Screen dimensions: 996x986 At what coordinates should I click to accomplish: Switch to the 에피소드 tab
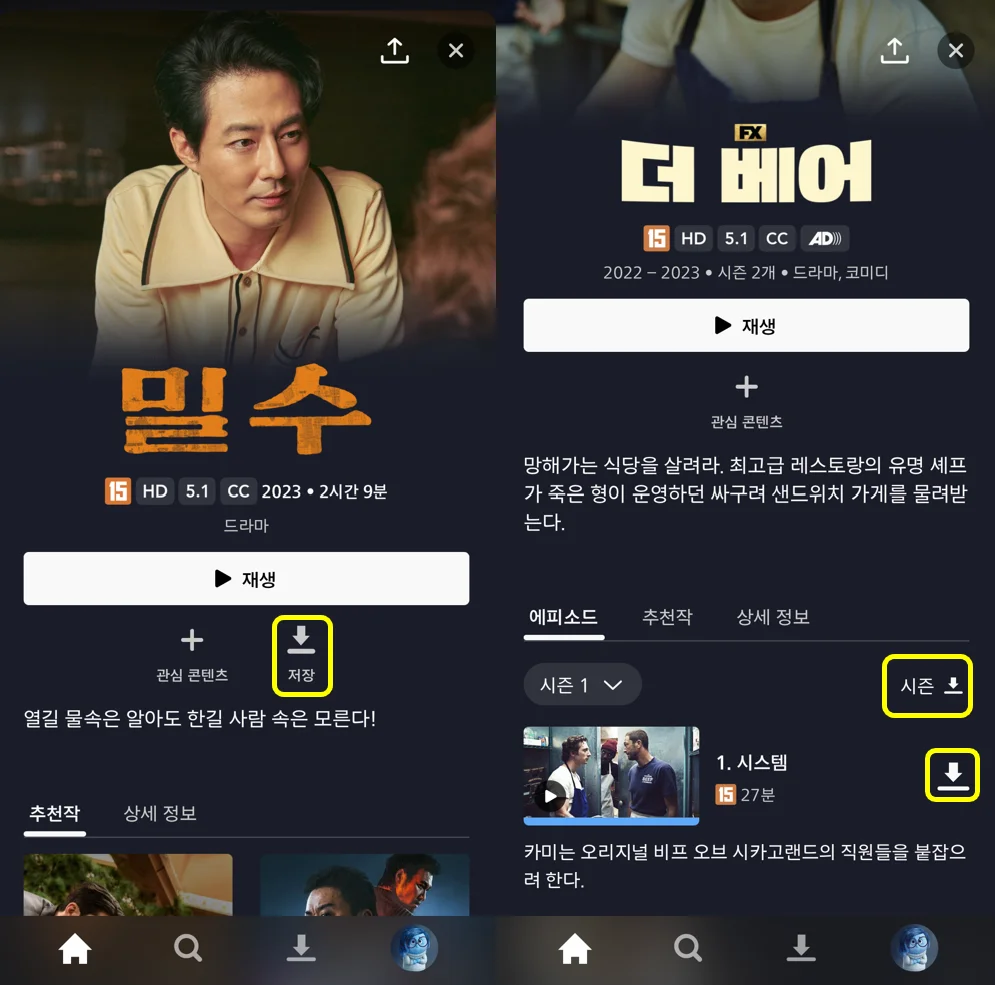point(564,617)
